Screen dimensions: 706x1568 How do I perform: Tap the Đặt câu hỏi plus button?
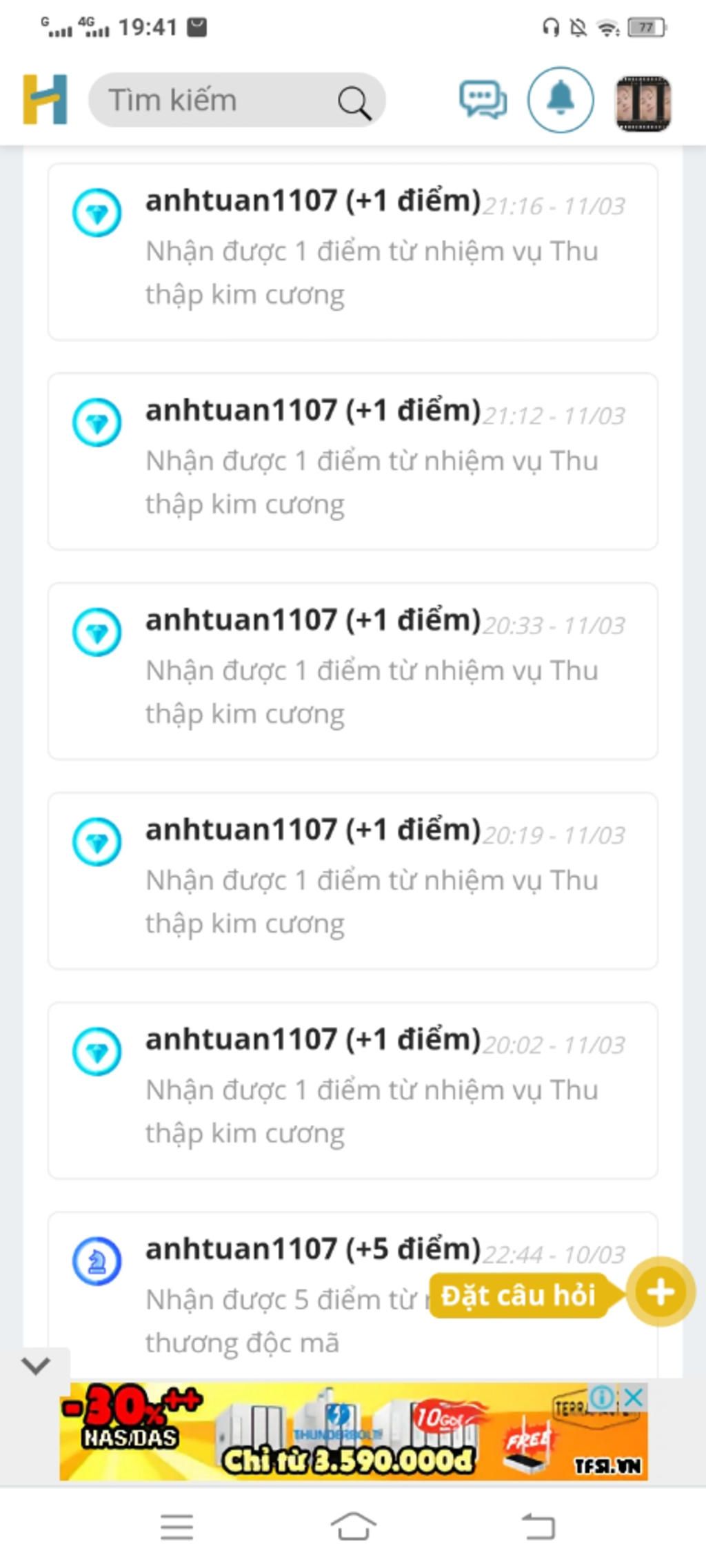(x=660, y=1292)
